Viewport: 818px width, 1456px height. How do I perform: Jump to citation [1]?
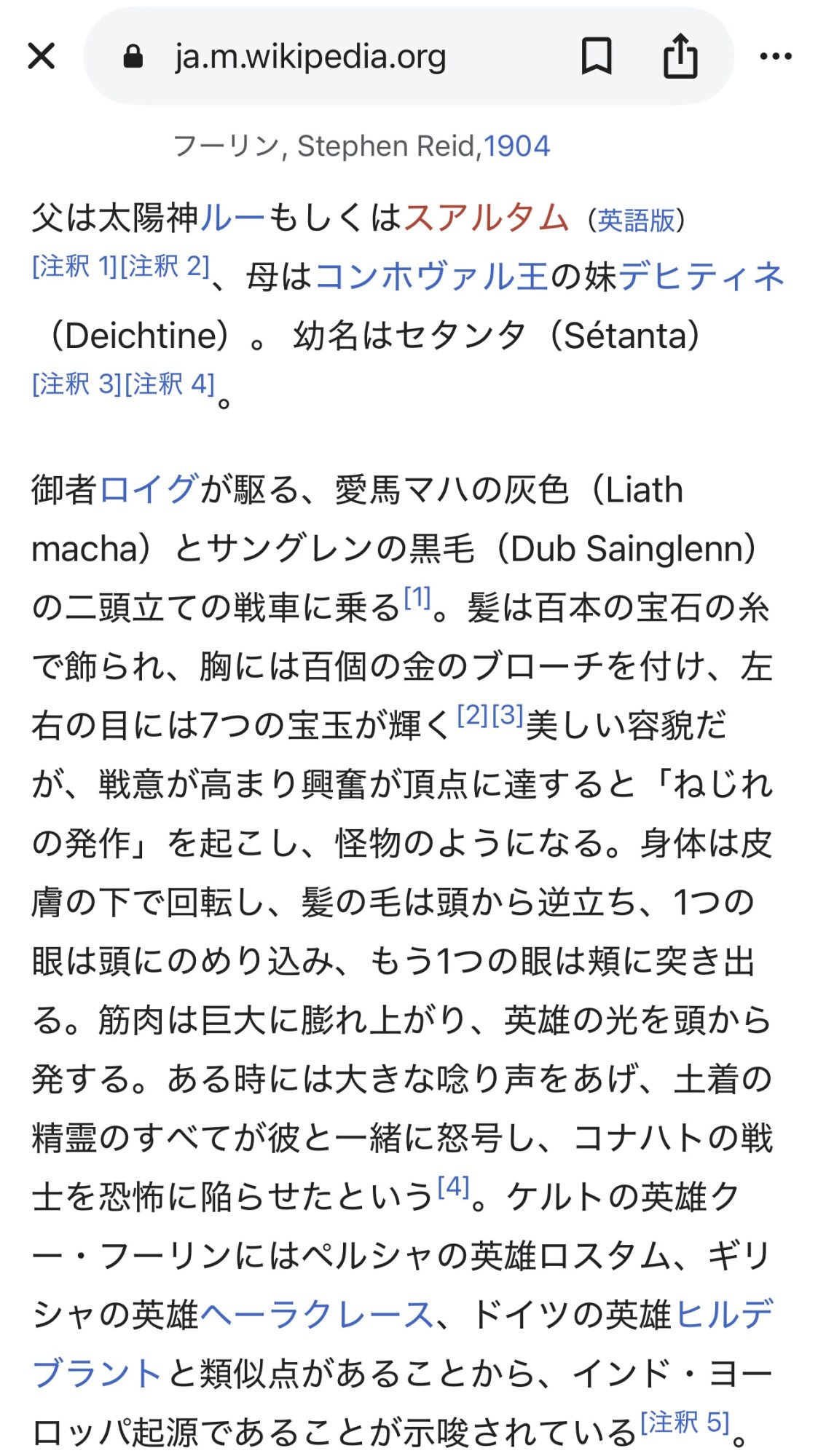tap(417, 597)
